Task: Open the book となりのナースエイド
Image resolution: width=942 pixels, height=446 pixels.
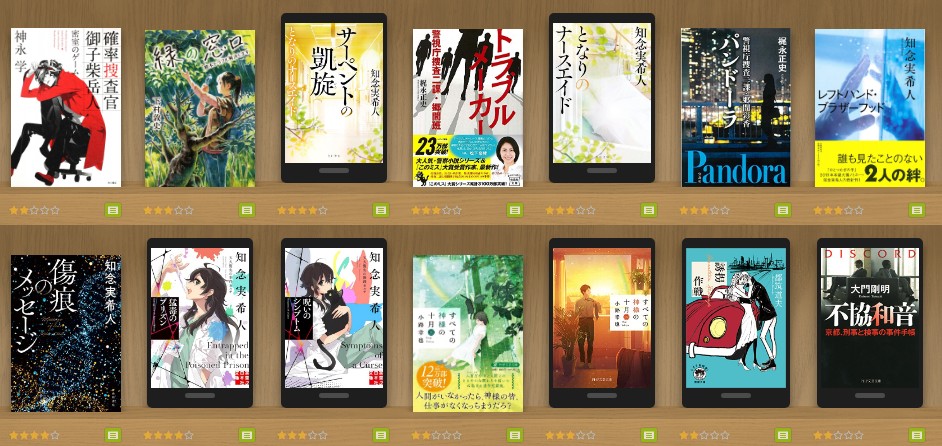Action: point(601,100)
